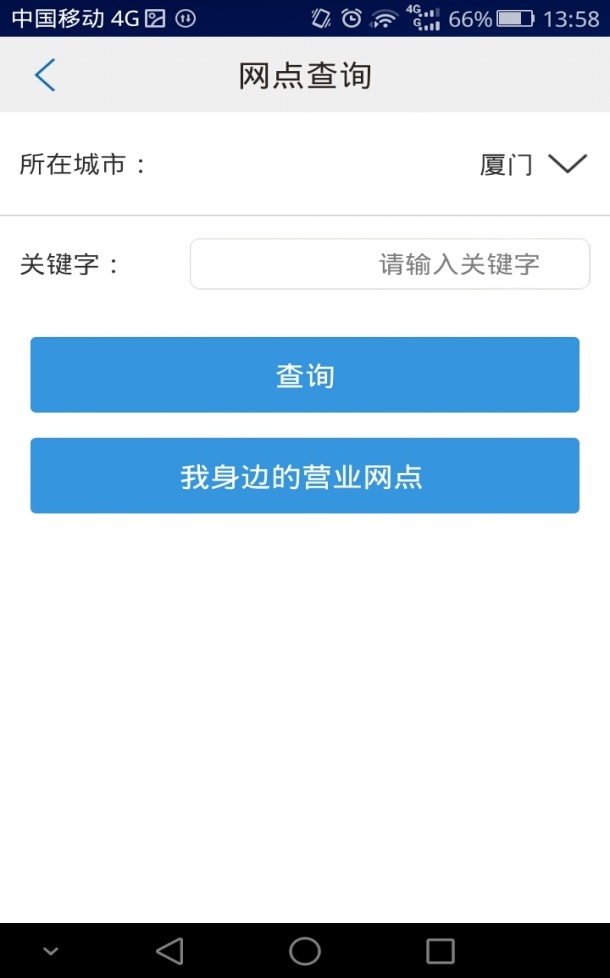
Task: Open system recent apps
Action: click(440, 950)
